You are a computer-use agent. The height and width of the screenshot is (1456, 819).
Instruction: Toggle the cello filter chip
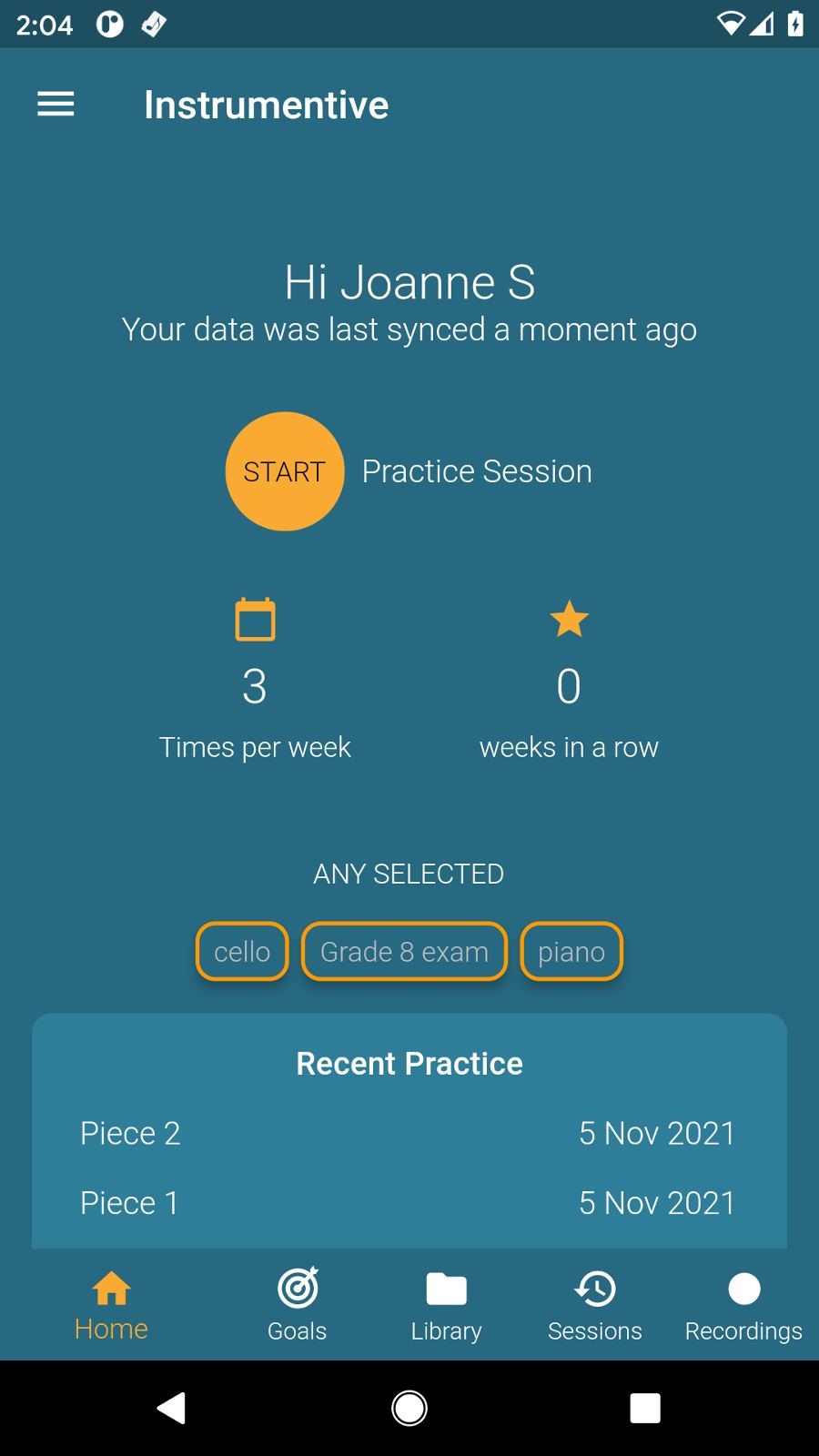click(241, 951)
